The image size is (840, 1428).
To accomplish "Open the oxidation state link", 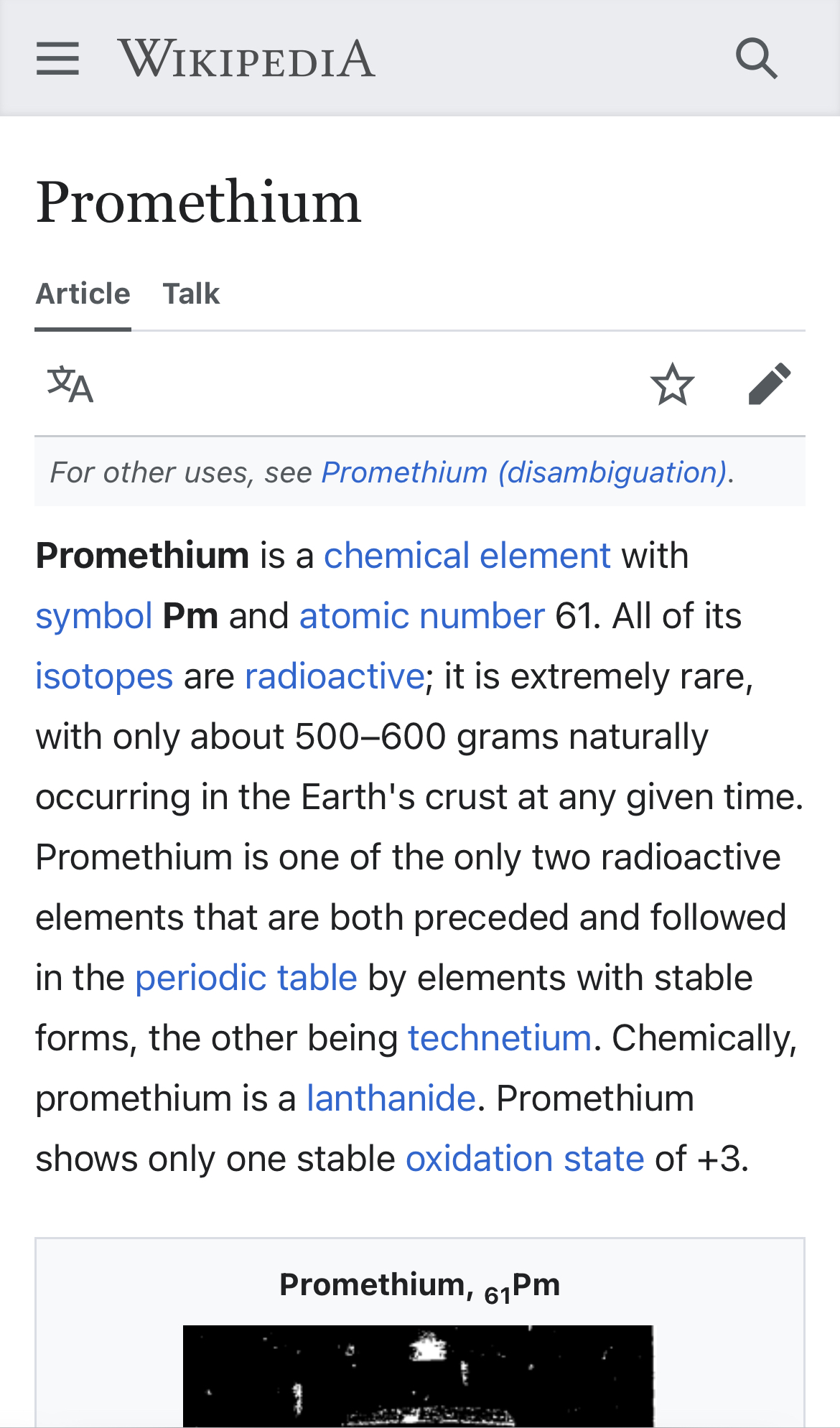I will (x=525, y=1159).
